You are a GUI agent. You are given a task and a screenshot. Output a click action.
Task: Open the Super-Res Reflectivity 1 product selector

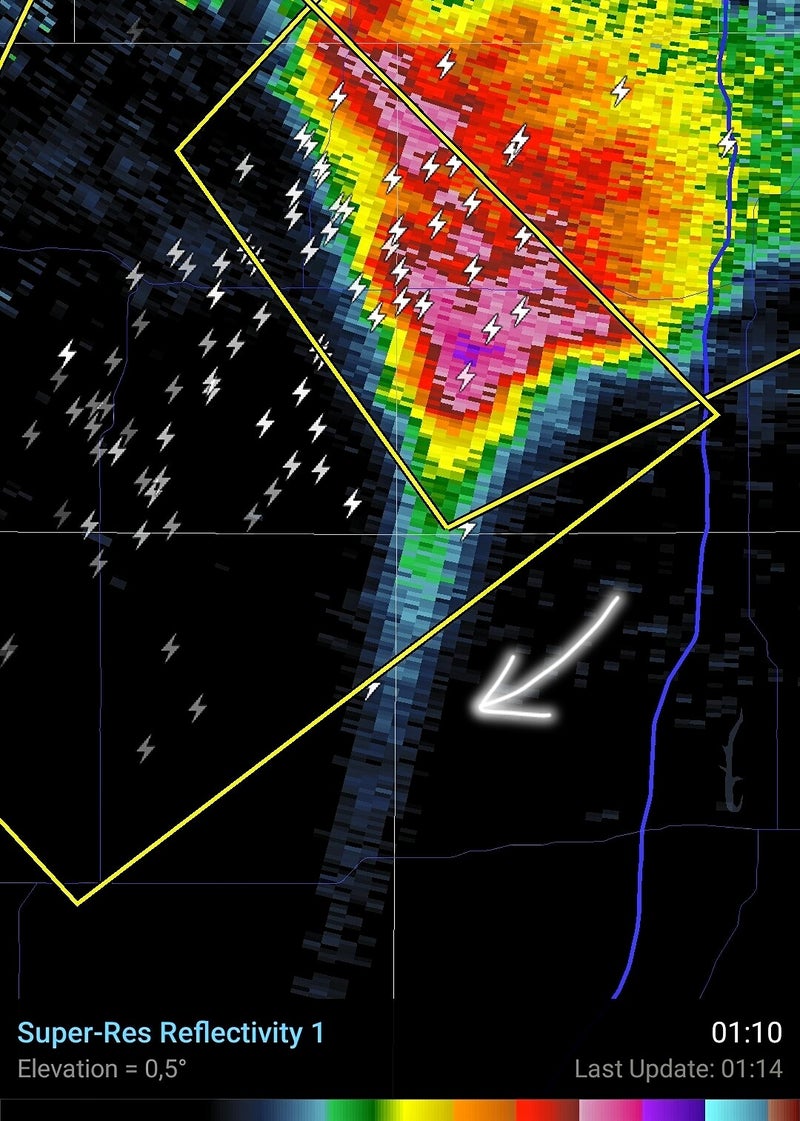[x=171, y=1033]
